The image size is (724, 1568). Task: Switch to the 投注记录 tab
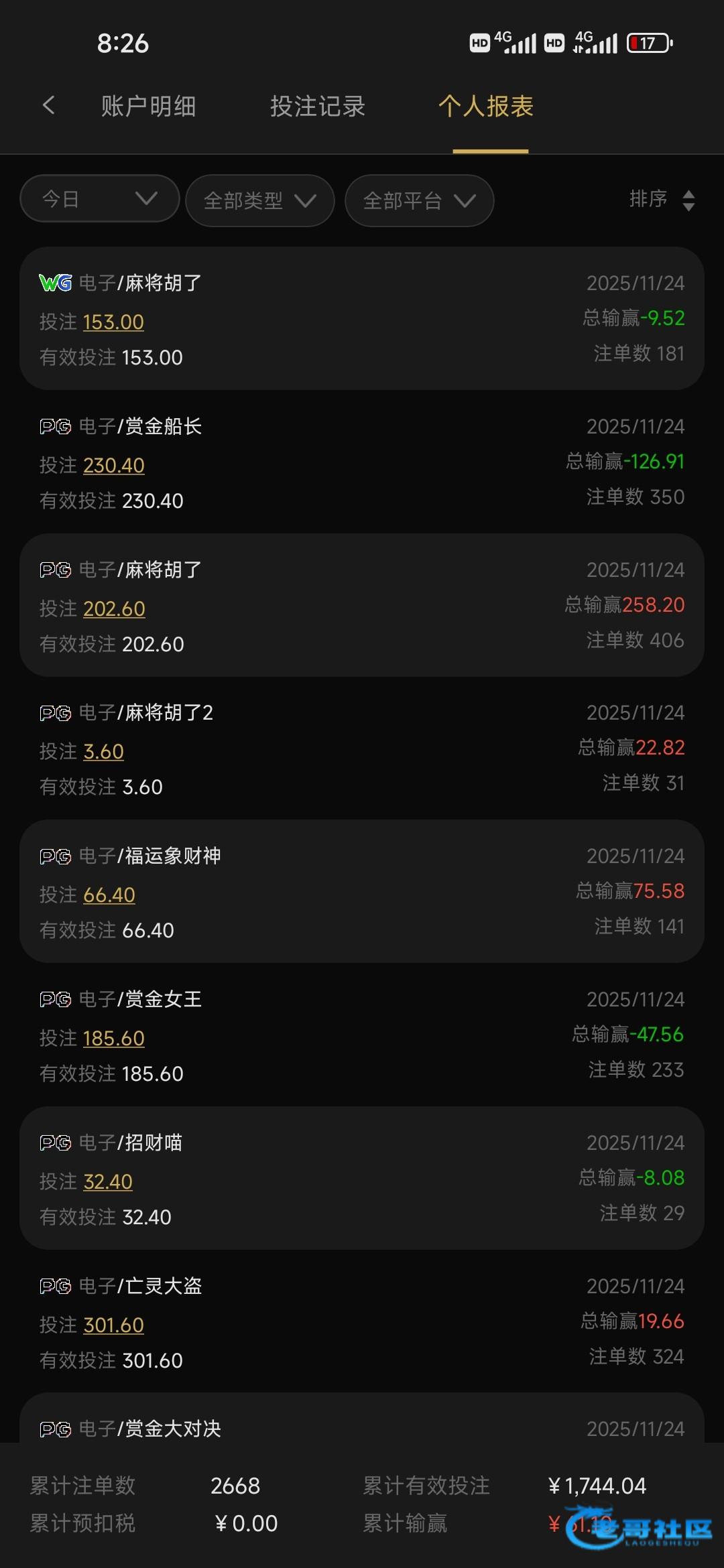pos(317,107)
